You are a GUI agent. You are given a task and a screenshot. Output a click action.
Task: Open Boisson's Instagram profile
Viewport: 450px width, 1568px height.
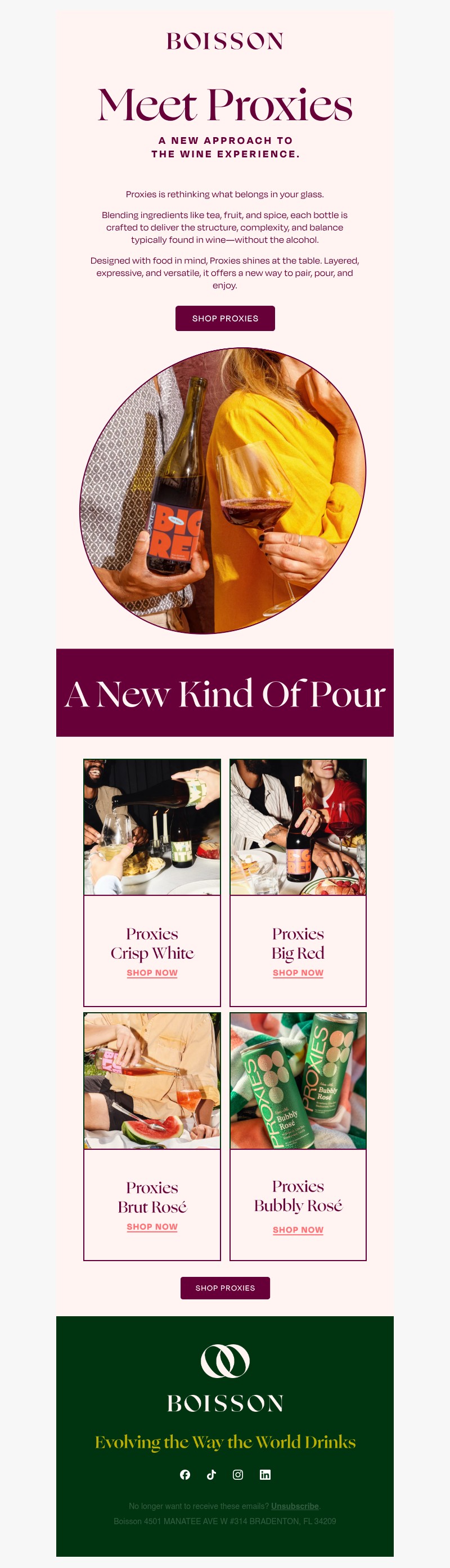[238, 1474]
